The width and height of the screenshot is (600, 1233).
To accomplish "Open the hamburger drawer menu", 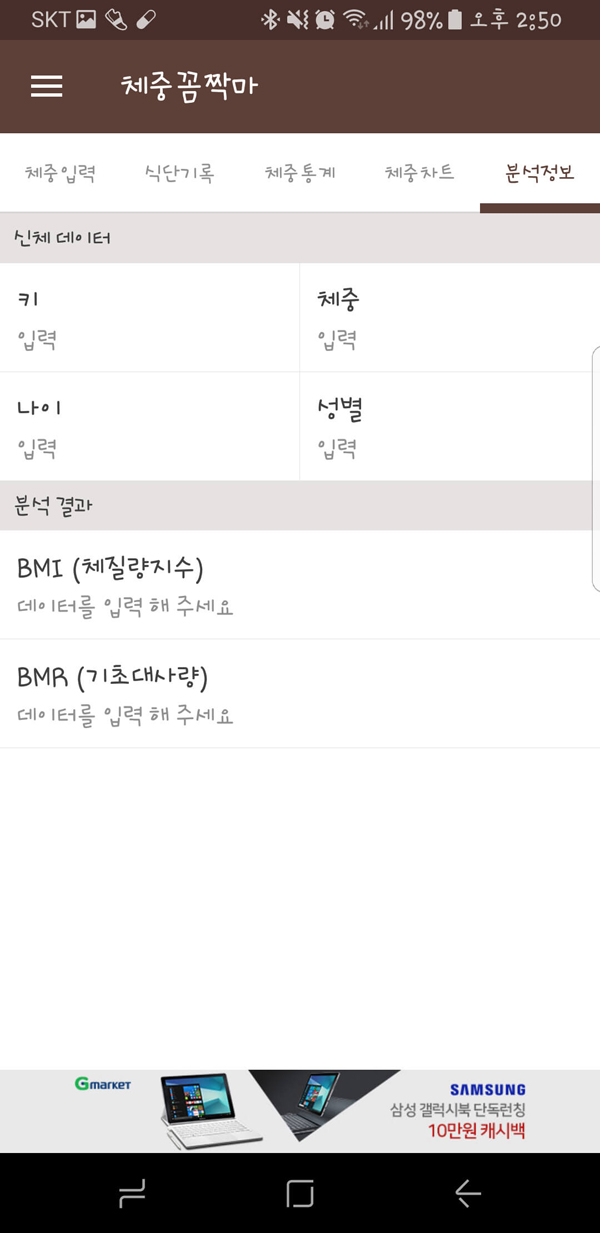I will [x=47, y=86].
